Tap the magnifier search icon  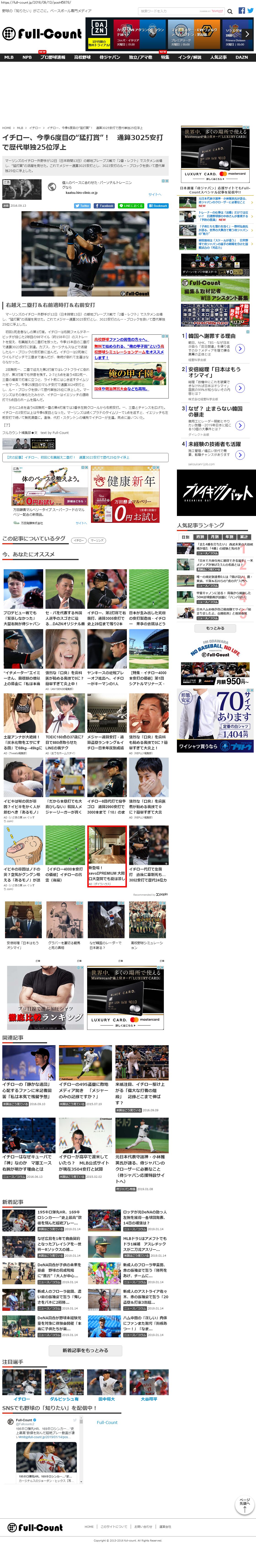(x=230, y=11)
